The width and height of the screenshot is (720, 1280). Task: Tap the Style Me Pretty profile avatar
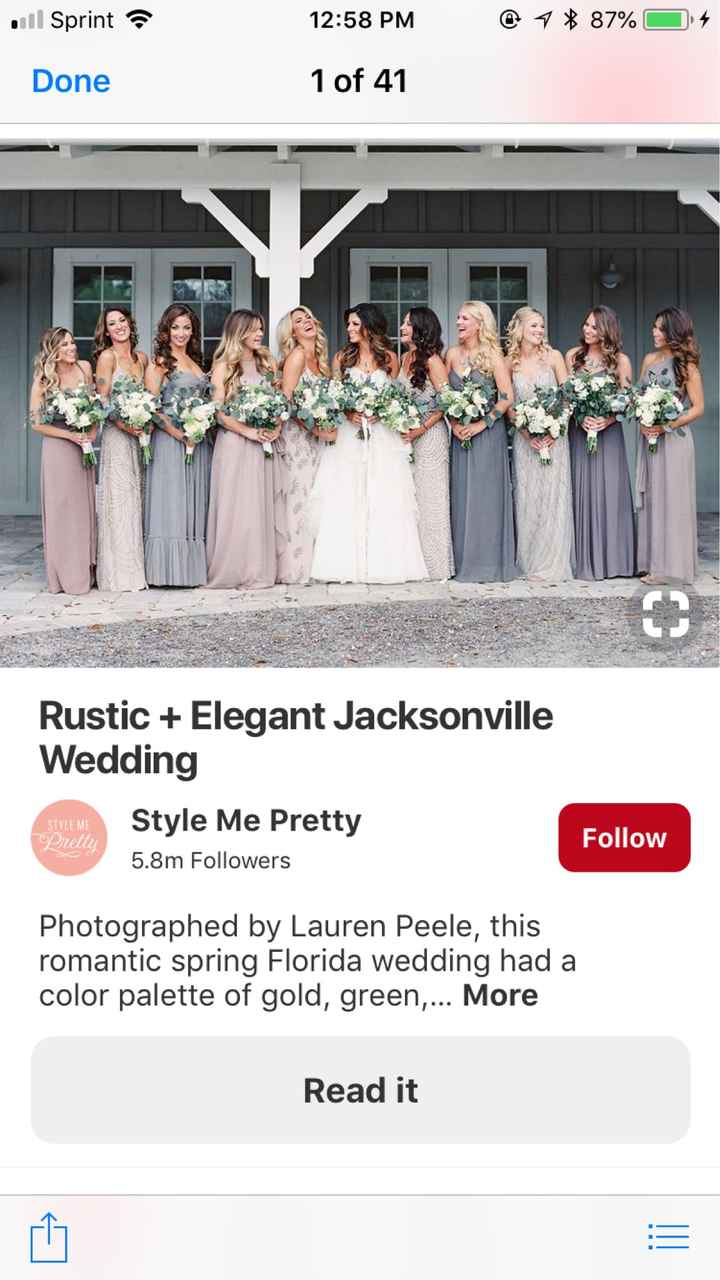point(68,838)
